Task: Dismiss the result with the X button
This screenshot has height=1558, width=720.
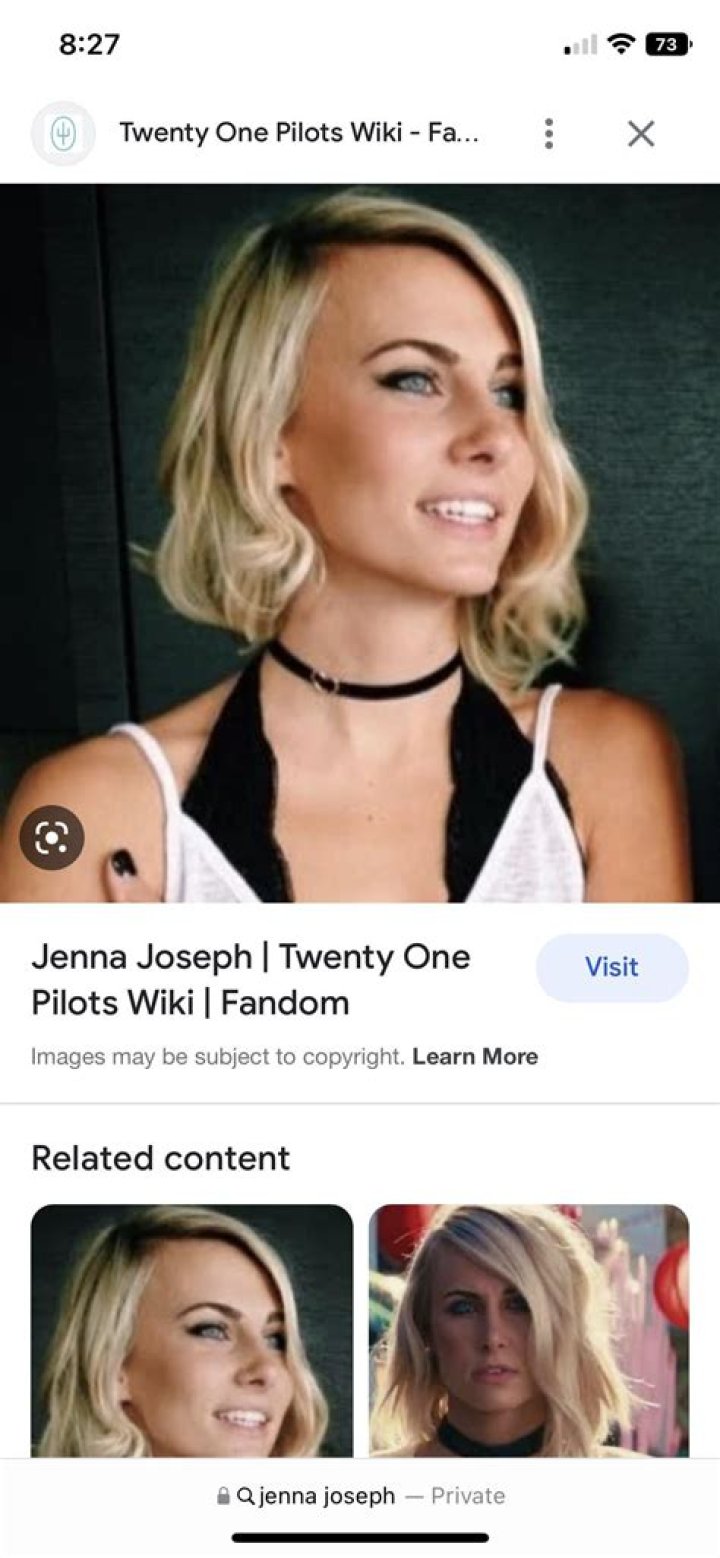Action: [x=641, y=133]
